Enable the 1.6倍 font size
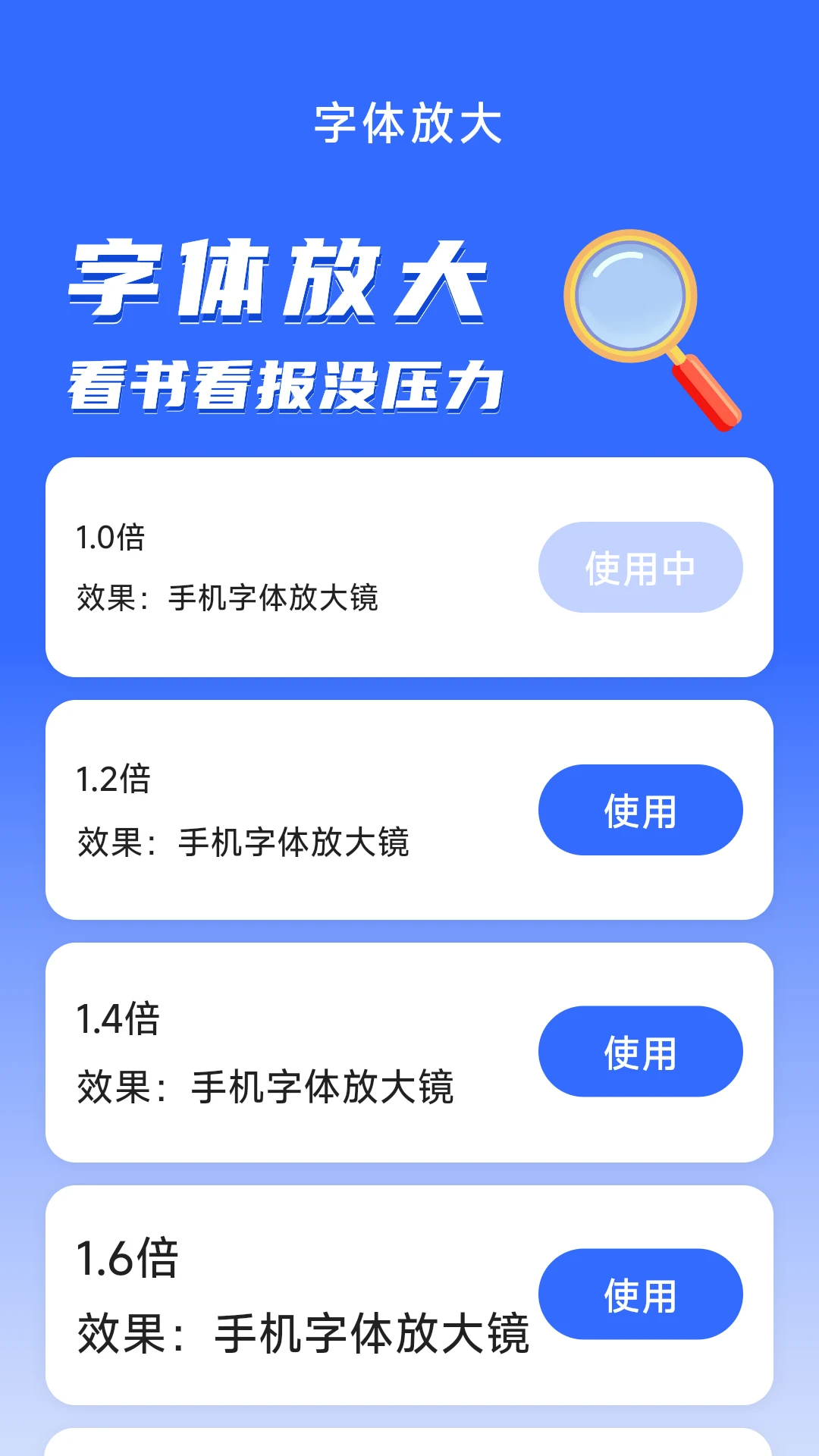This screenshot has height=1456, width=819. pyautogui.click(x=641, y=1293)
